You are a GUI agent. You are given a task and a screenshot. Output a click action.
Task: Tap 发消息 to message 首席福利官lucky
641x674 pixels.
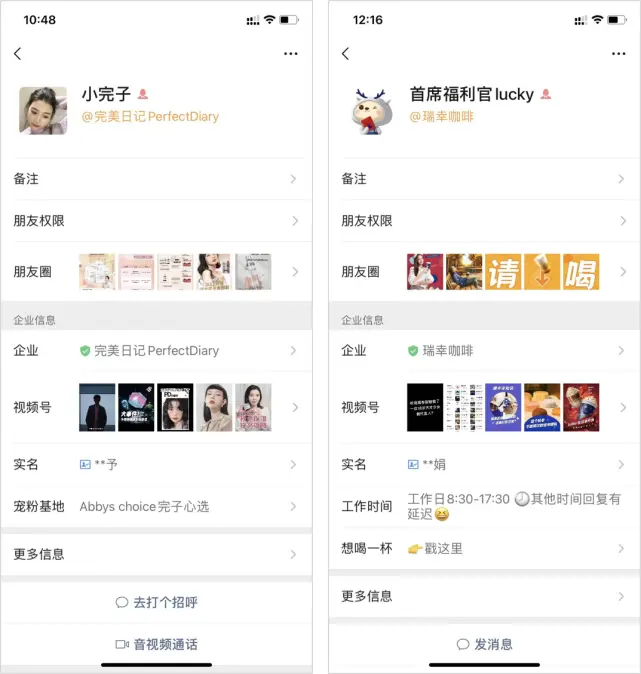(x=485, y=644)
